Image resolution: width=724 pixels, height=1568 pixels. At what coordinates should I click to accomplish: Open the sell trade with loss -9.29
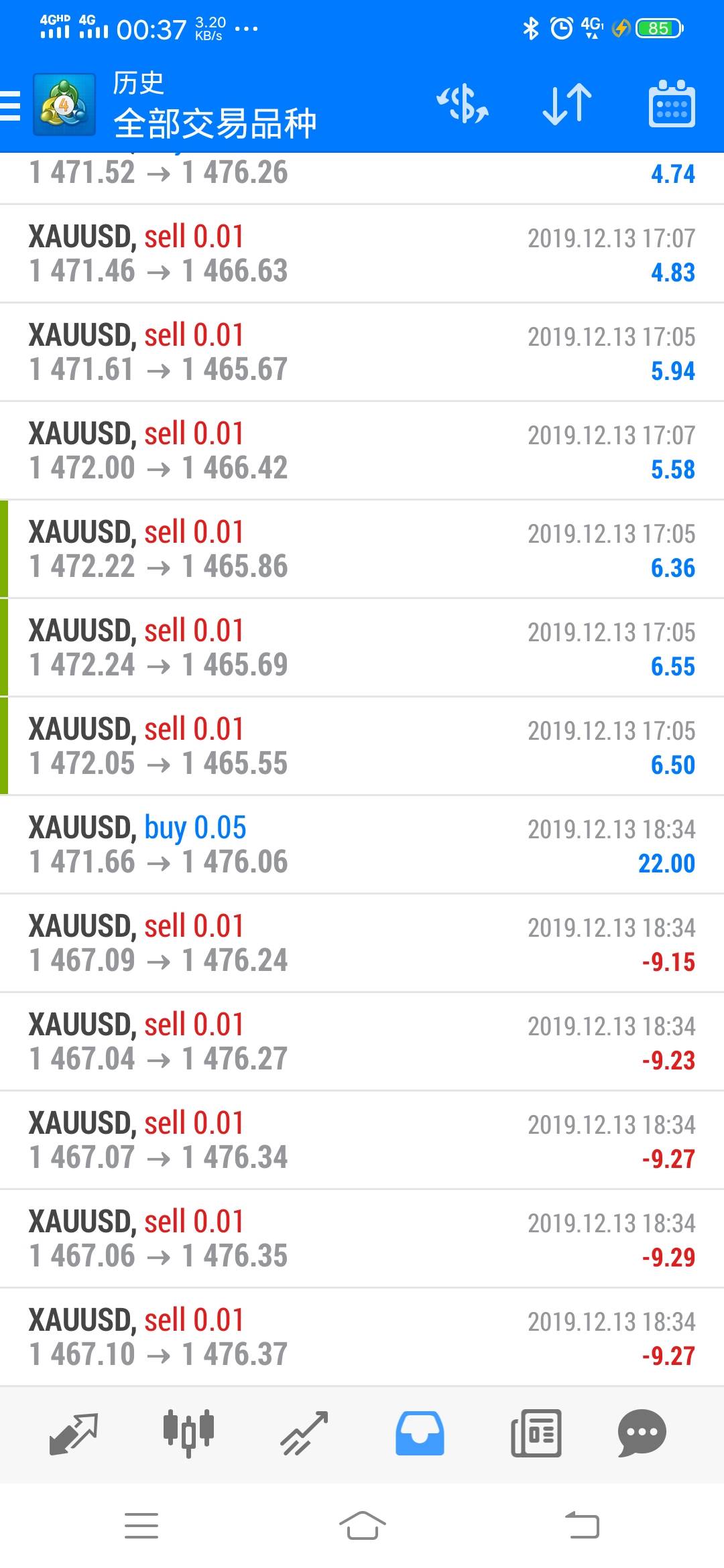[x=362, y=1238]
